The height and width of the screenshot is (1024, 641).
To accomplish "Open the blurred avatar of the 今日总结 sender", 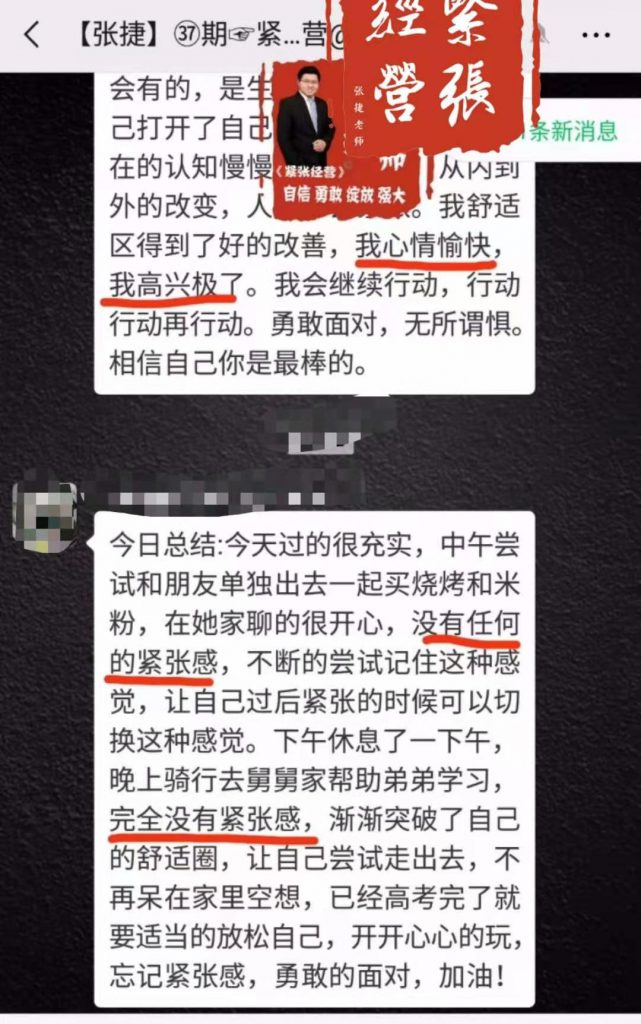I will [44, 517].
